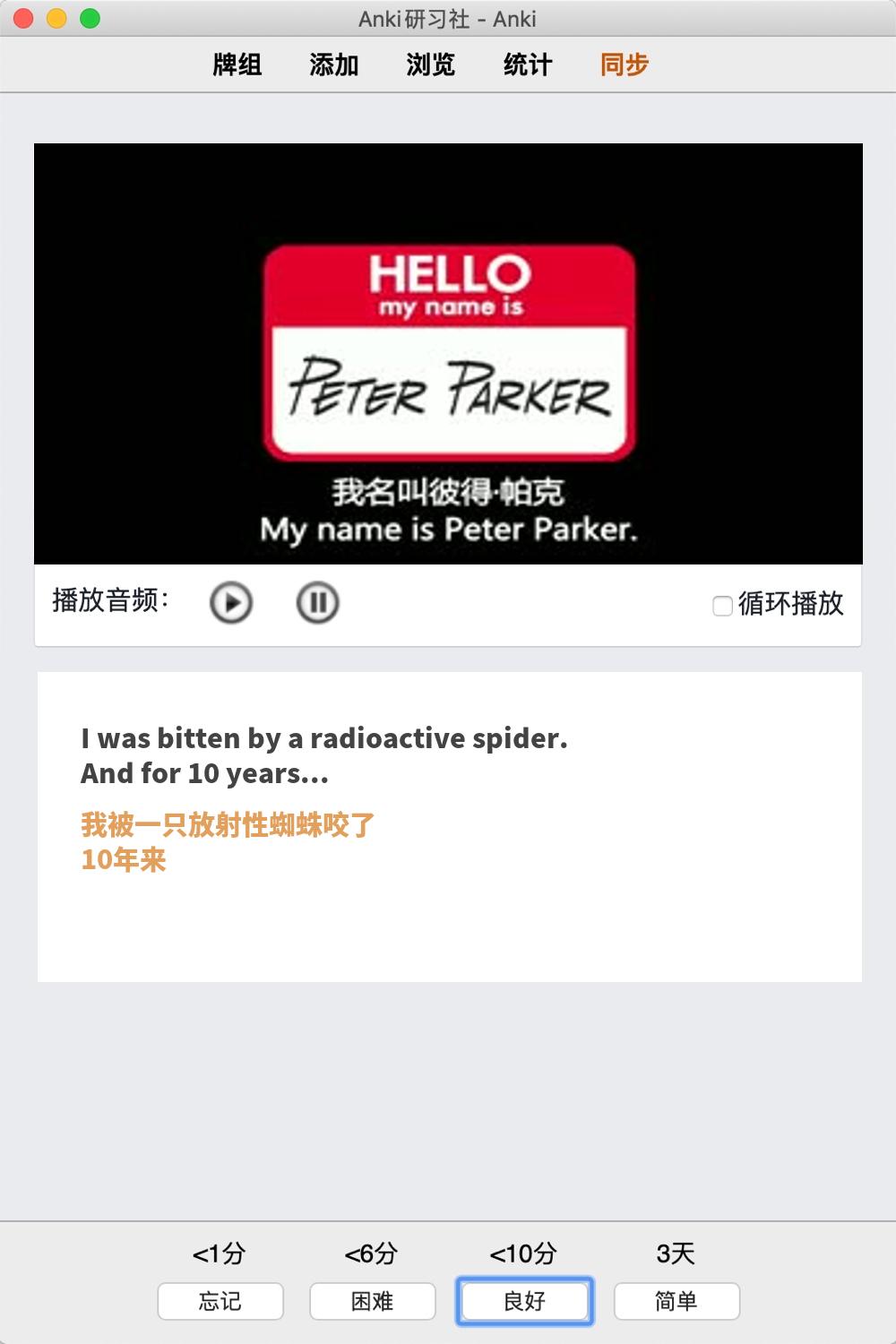The height and width of the screenshot is (1344, 896).
Task: Rate the card 简单 (easy)
Action: [x=676, y=1301]
